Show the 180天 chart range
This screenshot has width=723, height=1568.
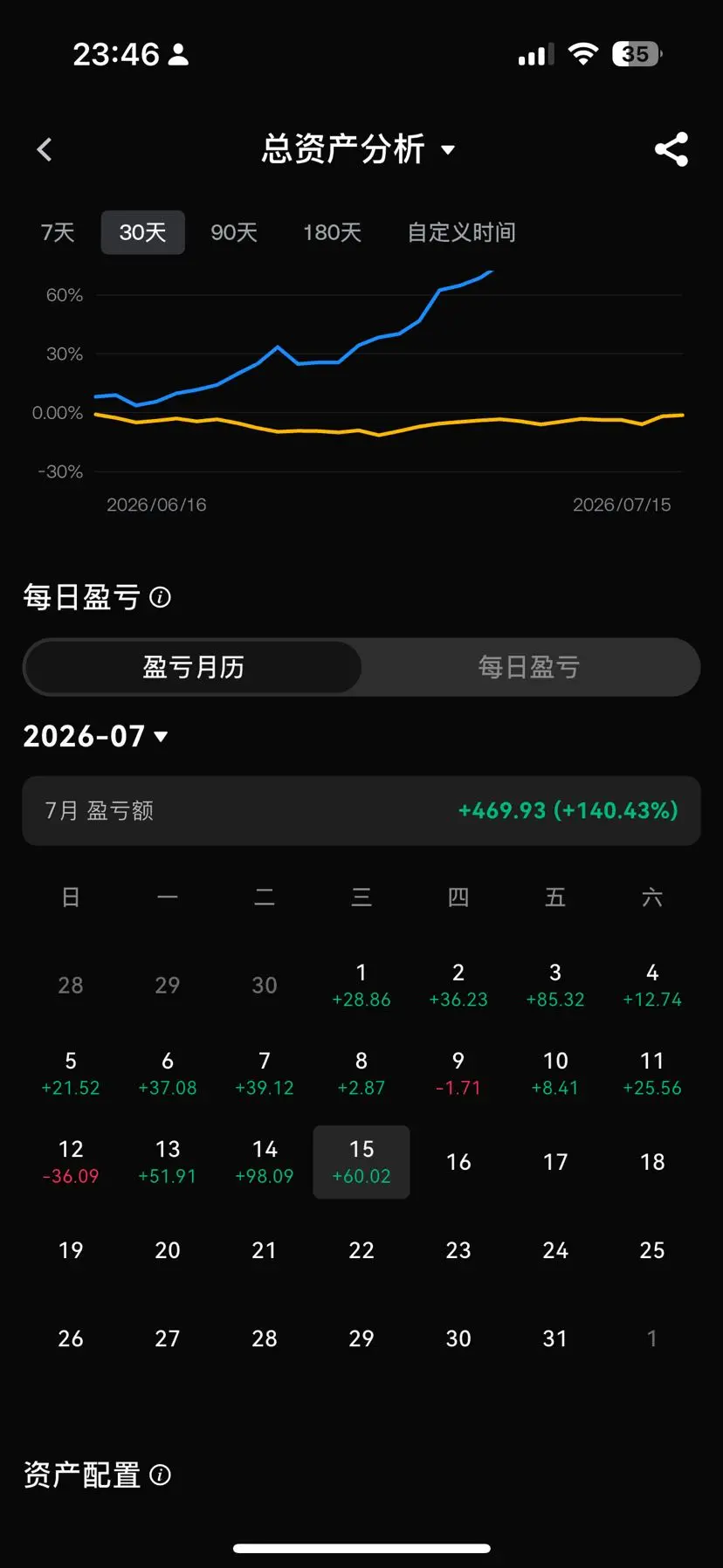[x=332, y=232]
